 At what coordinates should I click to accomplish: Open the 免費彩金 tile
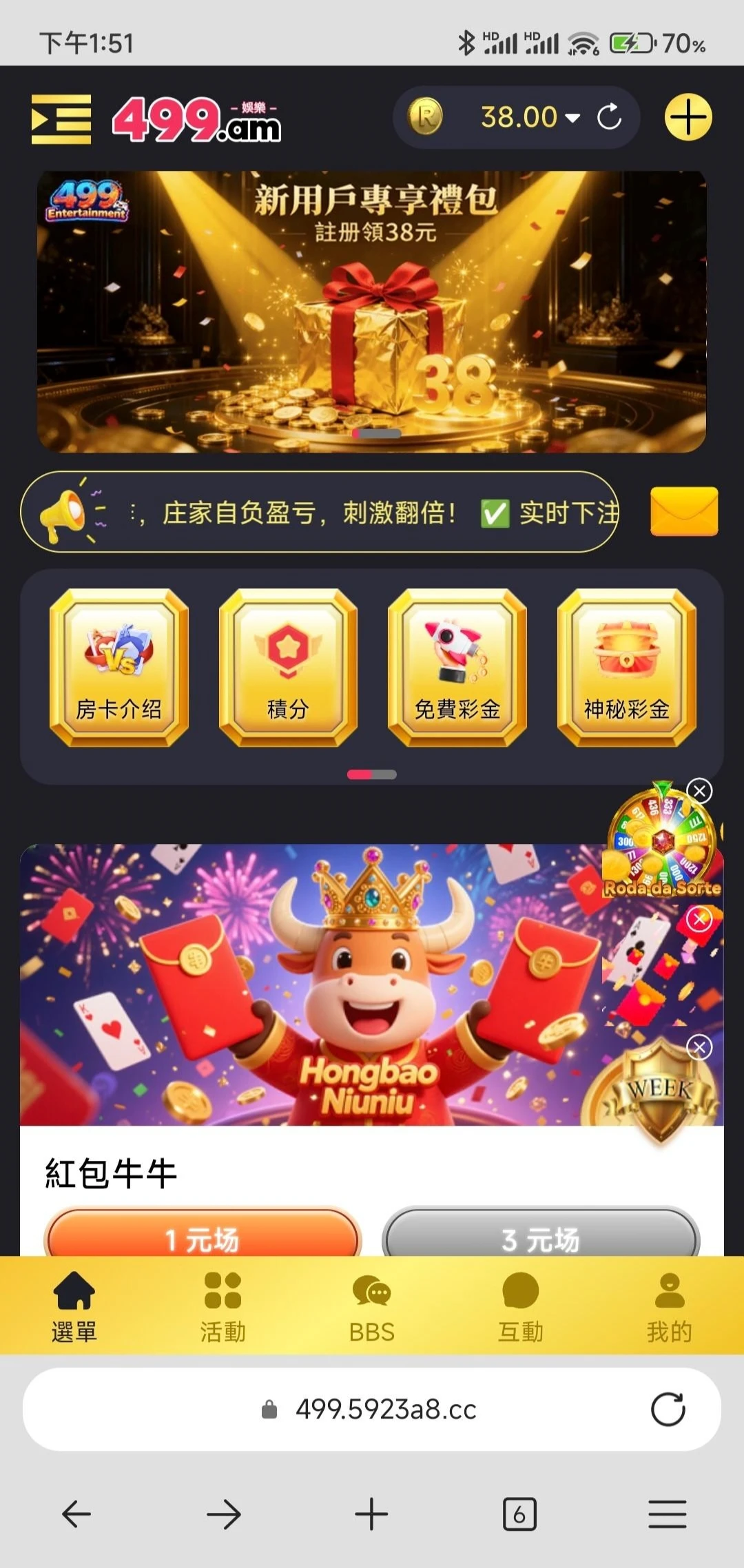[x=457, y=667]
